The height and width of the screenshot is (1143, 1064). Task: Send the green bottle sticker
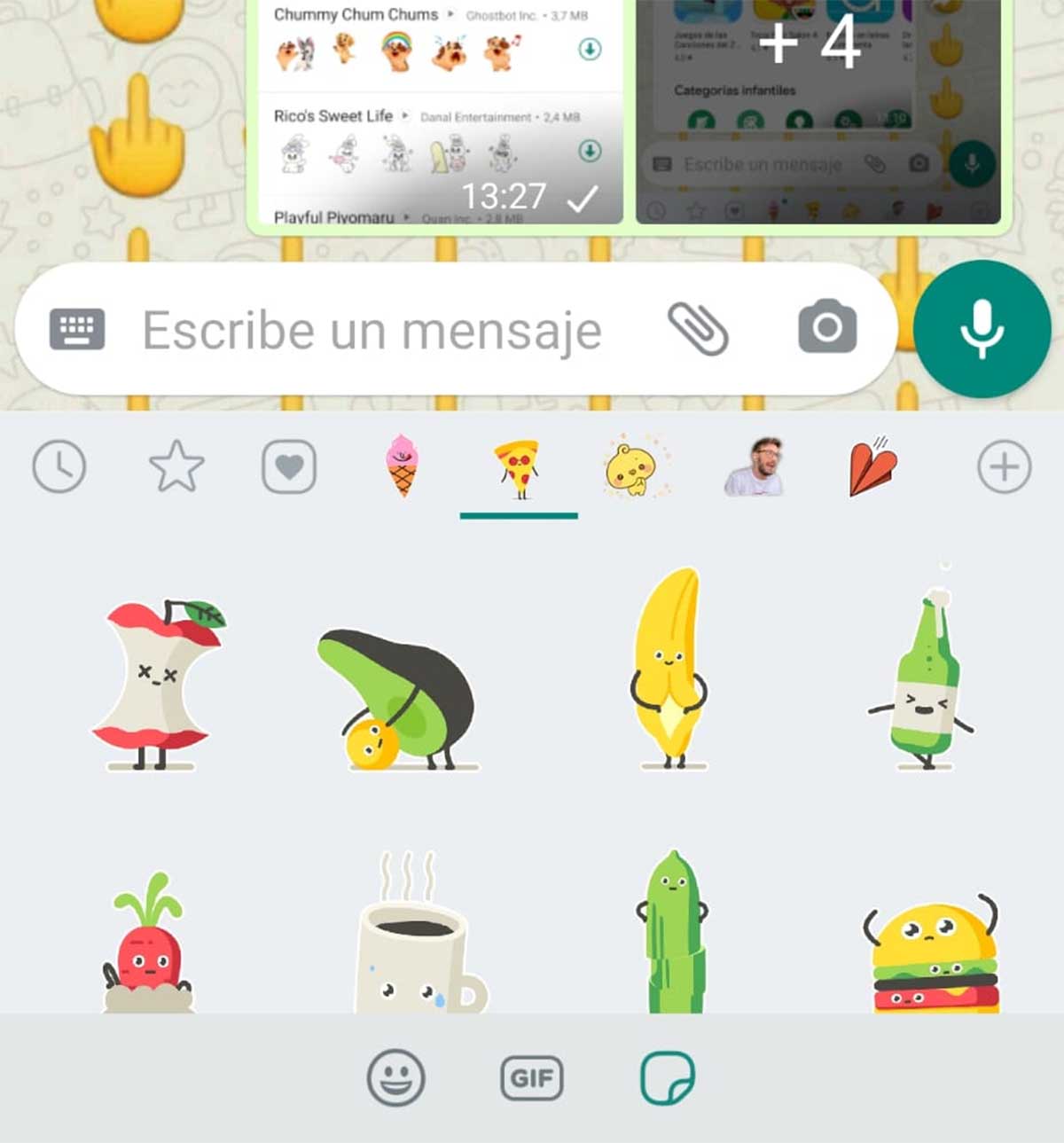(x=923, y=678)
